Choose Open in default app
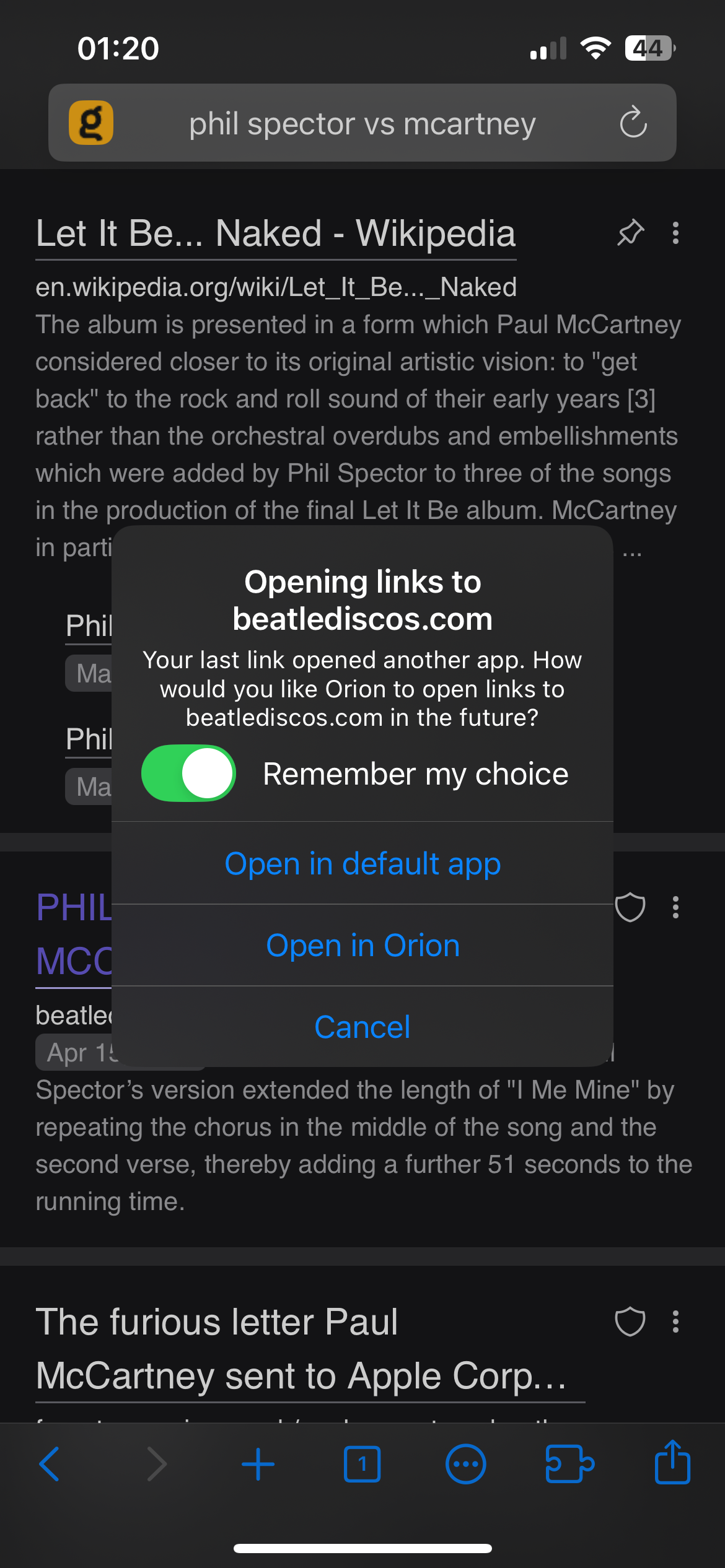Viewport: 725px width, 1568px height. coord(362,863)
